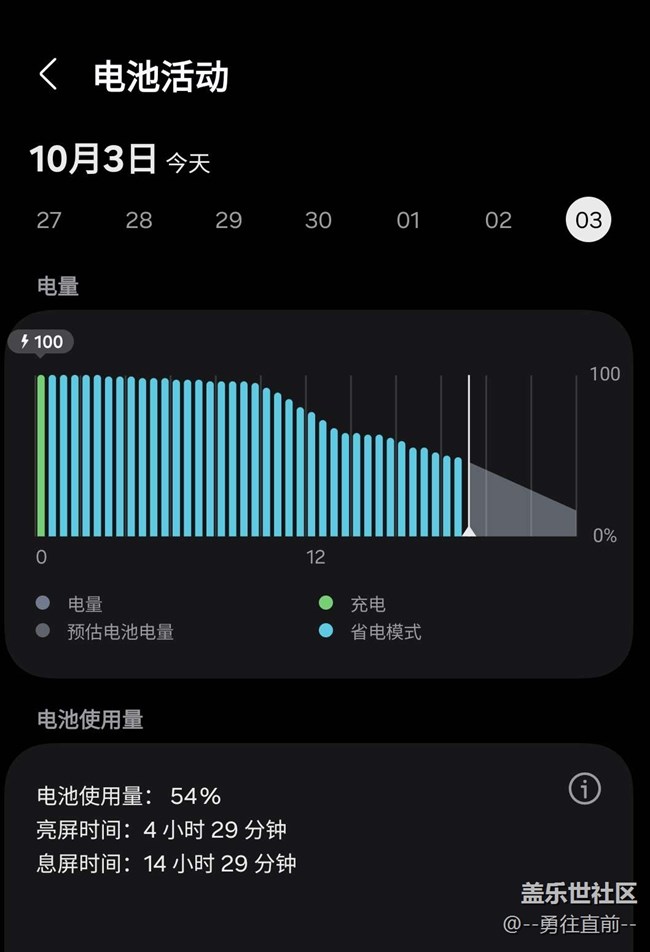650x952 pixels.
Task: Go back from 电池活动 screen
Action: tap(48, 75)
